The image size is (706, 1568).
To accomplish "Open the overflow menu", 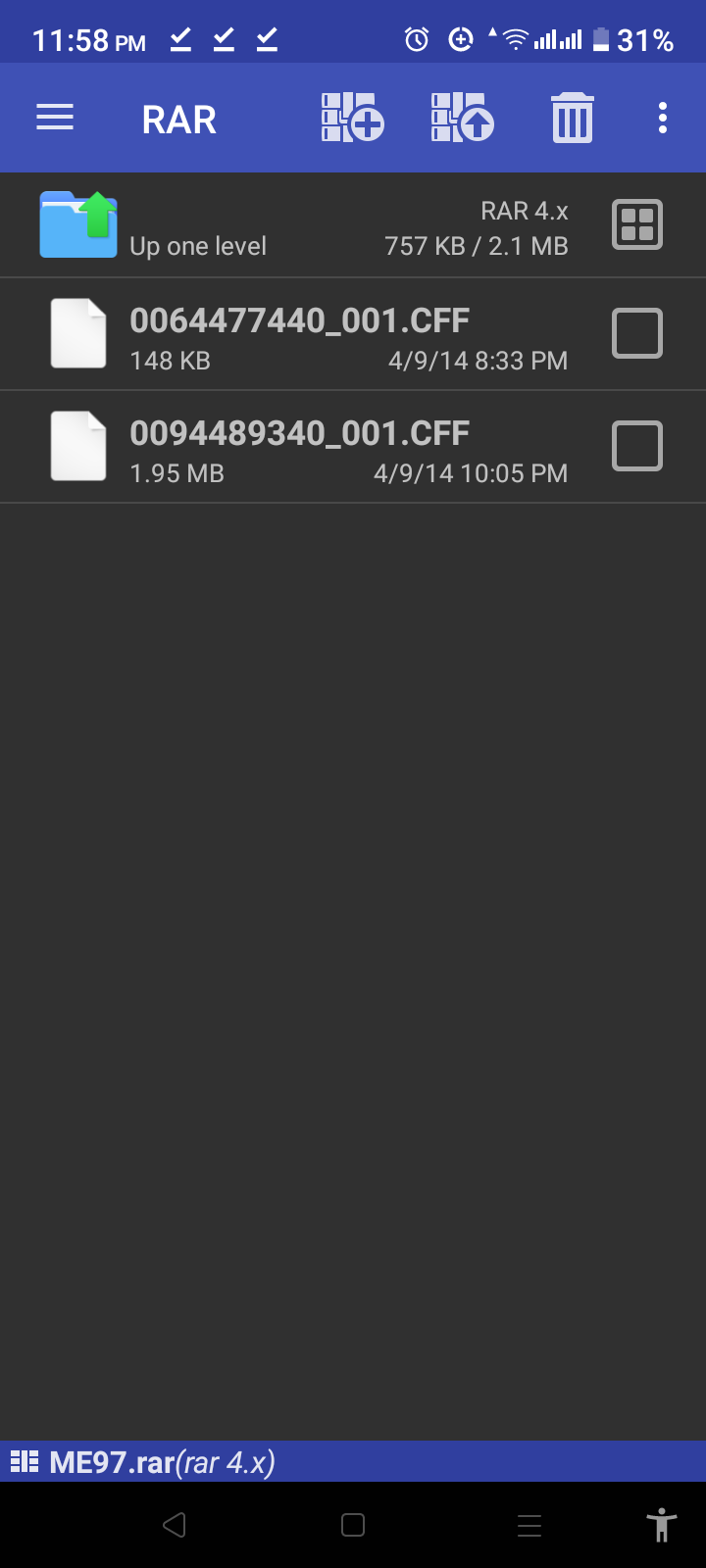I will (663, 119).
